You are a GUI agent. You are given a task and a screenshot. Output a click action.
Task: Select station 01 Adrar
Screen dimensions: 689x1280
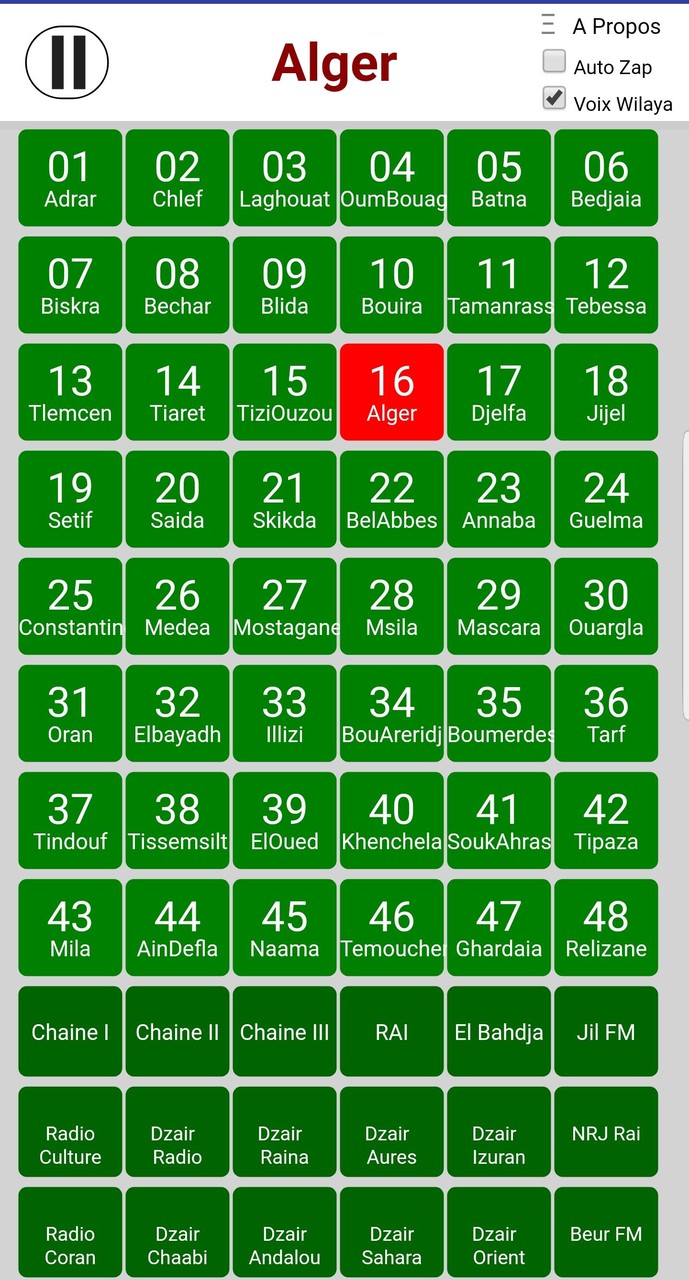coord(70,178)
